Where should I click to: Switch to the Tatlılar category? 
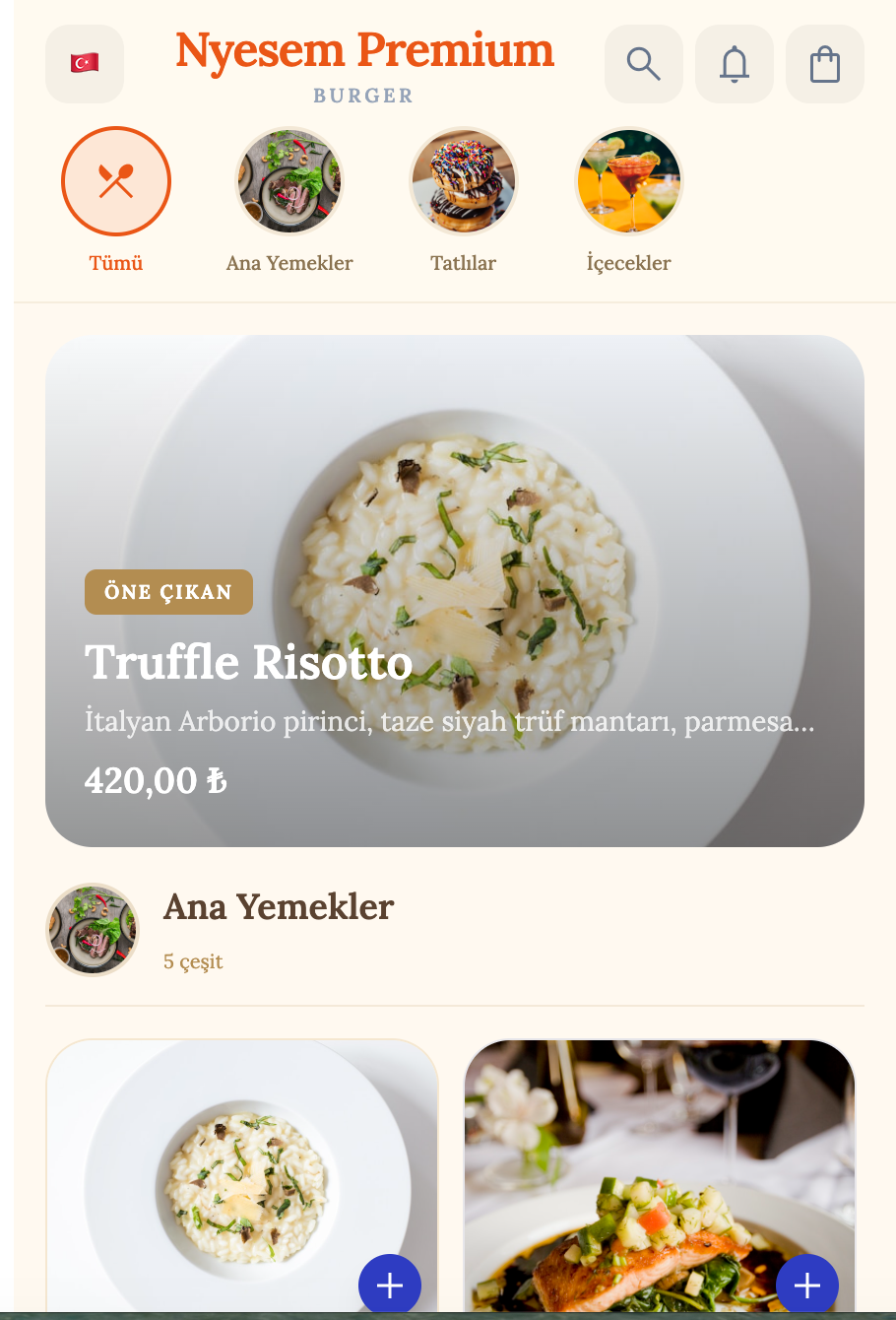click(x=463, y=182)
